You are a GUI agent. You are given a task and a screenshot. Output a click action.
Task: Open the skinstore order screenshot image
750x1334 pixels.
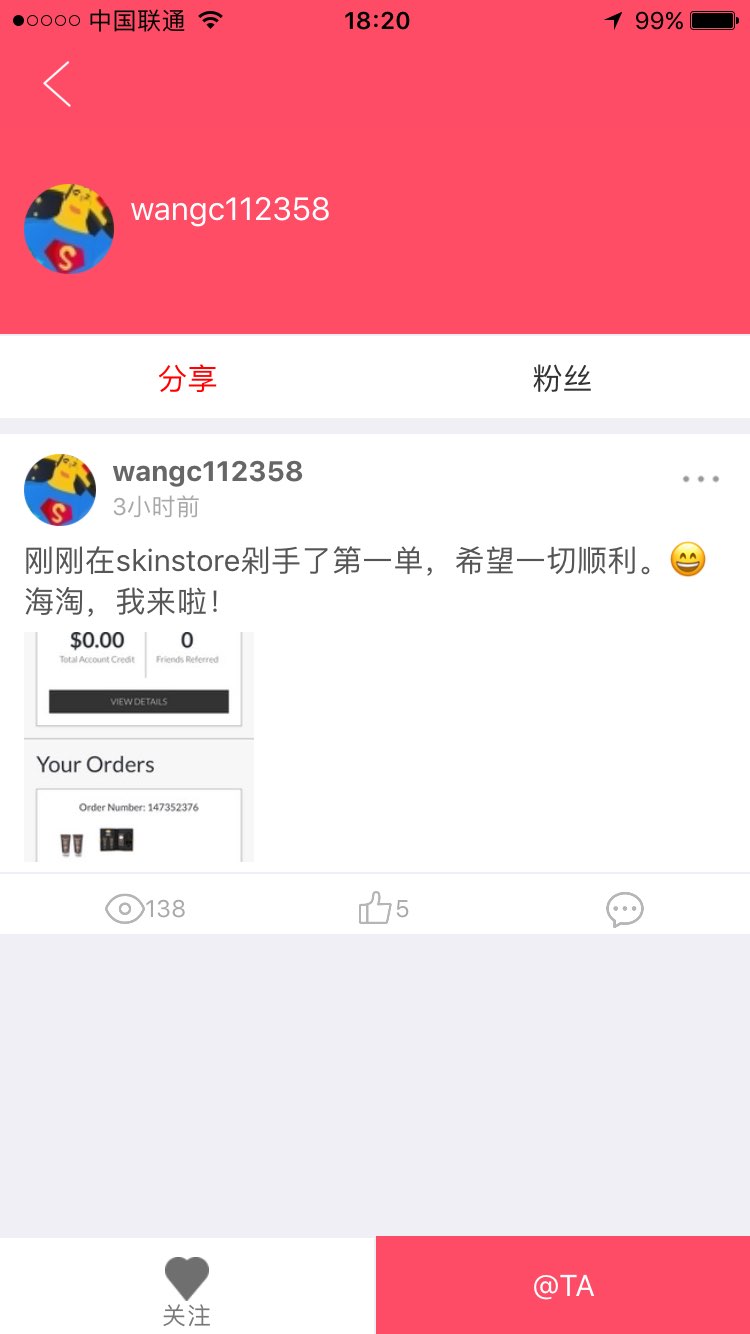[139, 746]
